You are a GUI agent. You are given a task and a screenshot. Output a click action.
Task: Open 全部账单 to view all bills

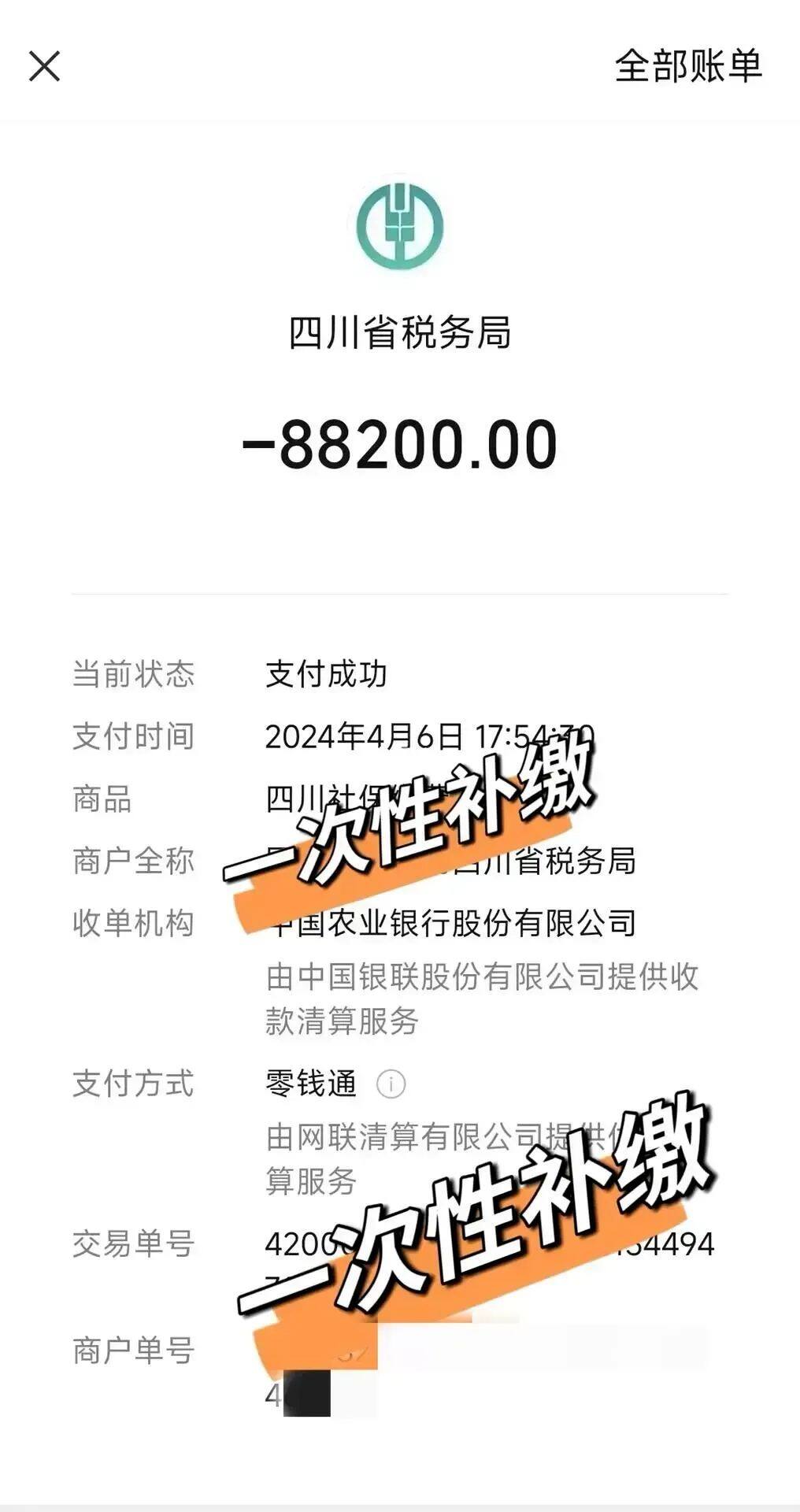pos(687,66)
